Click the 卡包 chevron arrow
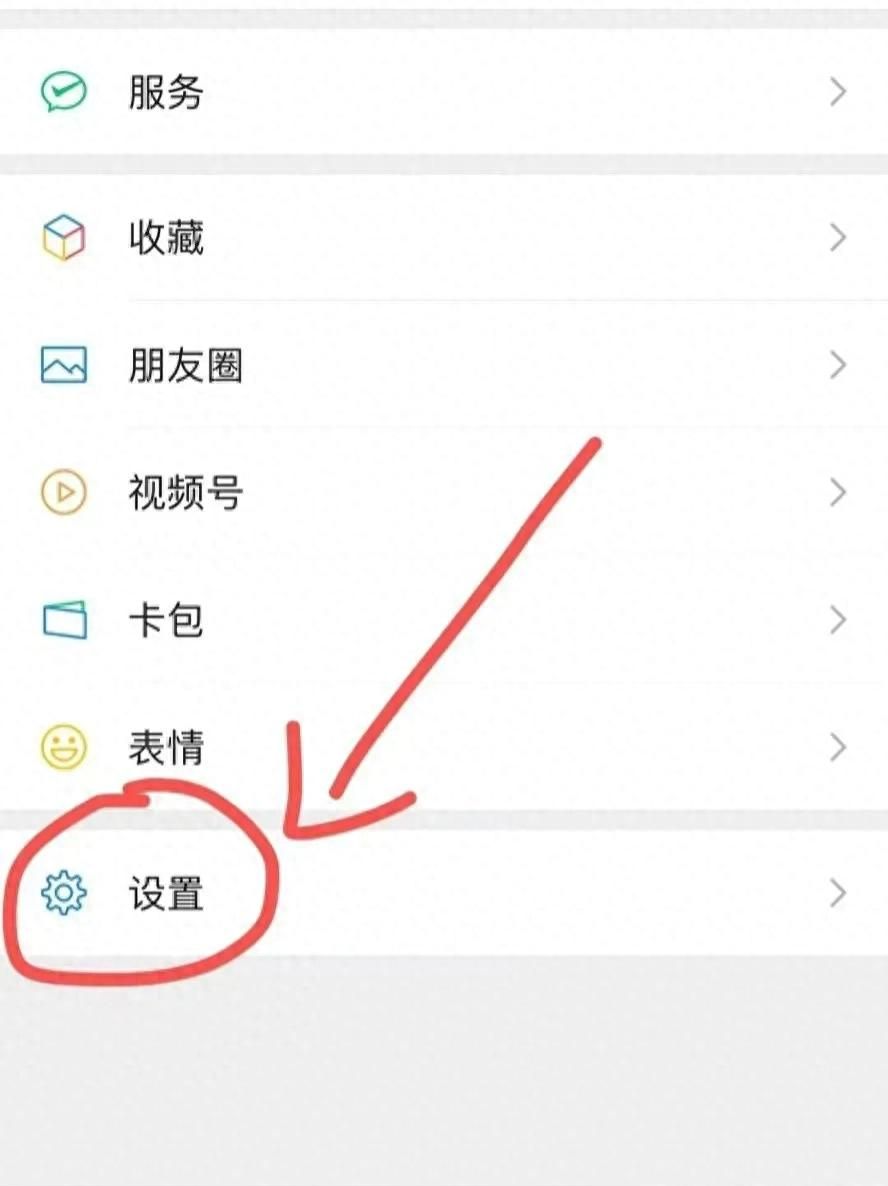888x1186 pixels. (837, 620)
